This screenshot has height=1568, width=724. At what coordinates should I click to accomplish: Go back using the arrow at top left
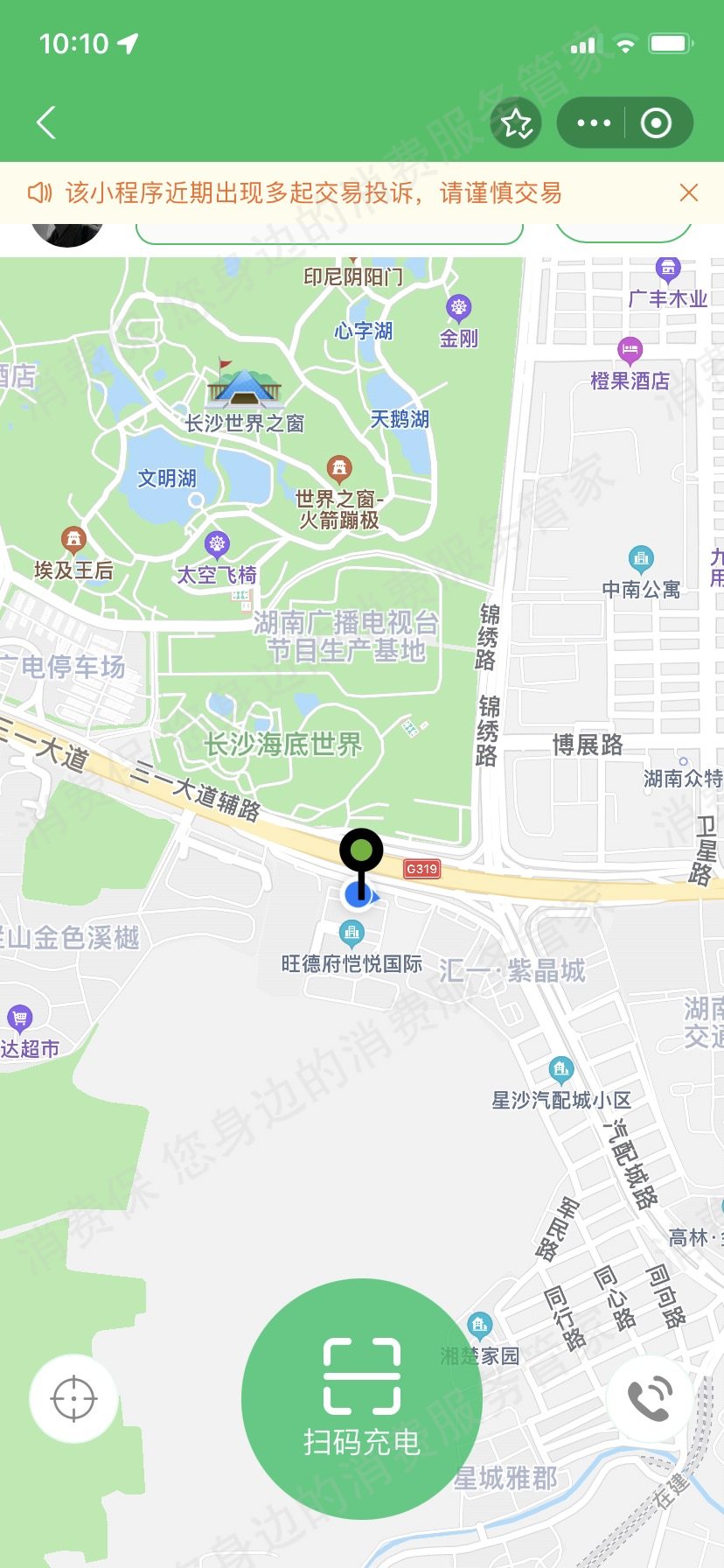(45, 122)
